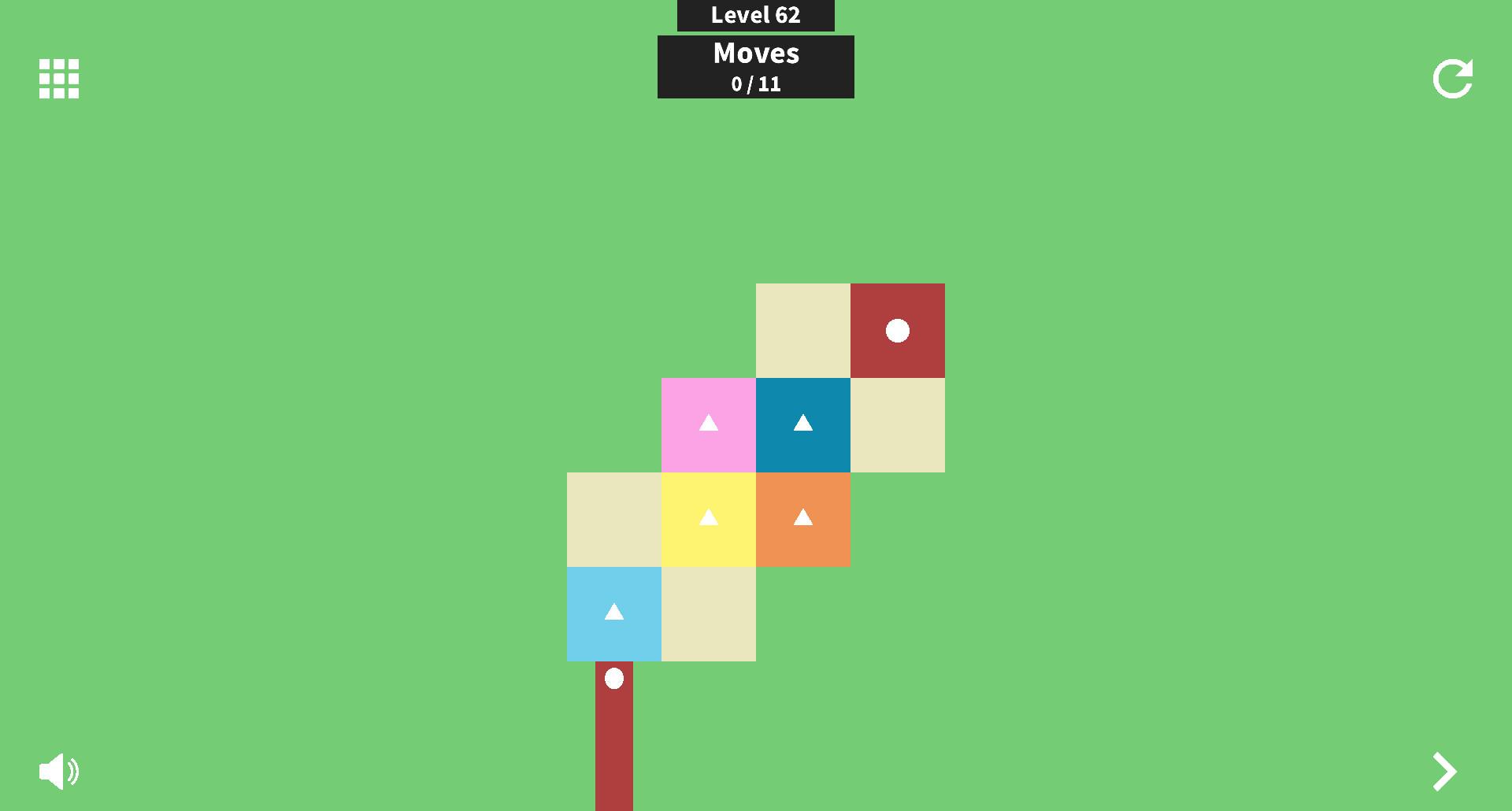This screenshot has width=1512, height=811.
Task: Open the level select grid
Action: point(59,79)
